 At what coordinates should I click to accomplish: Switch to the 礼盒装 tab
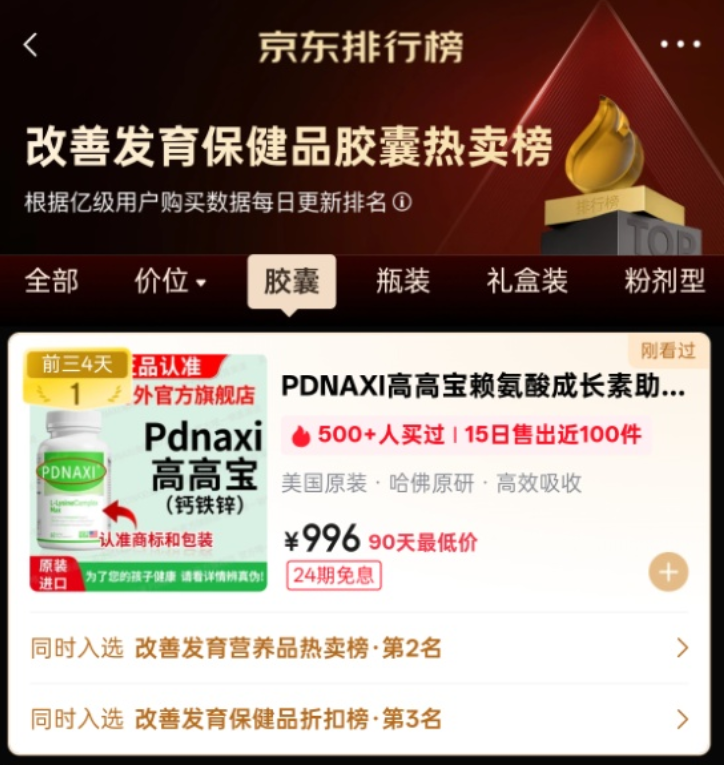(x=527, y=283)
